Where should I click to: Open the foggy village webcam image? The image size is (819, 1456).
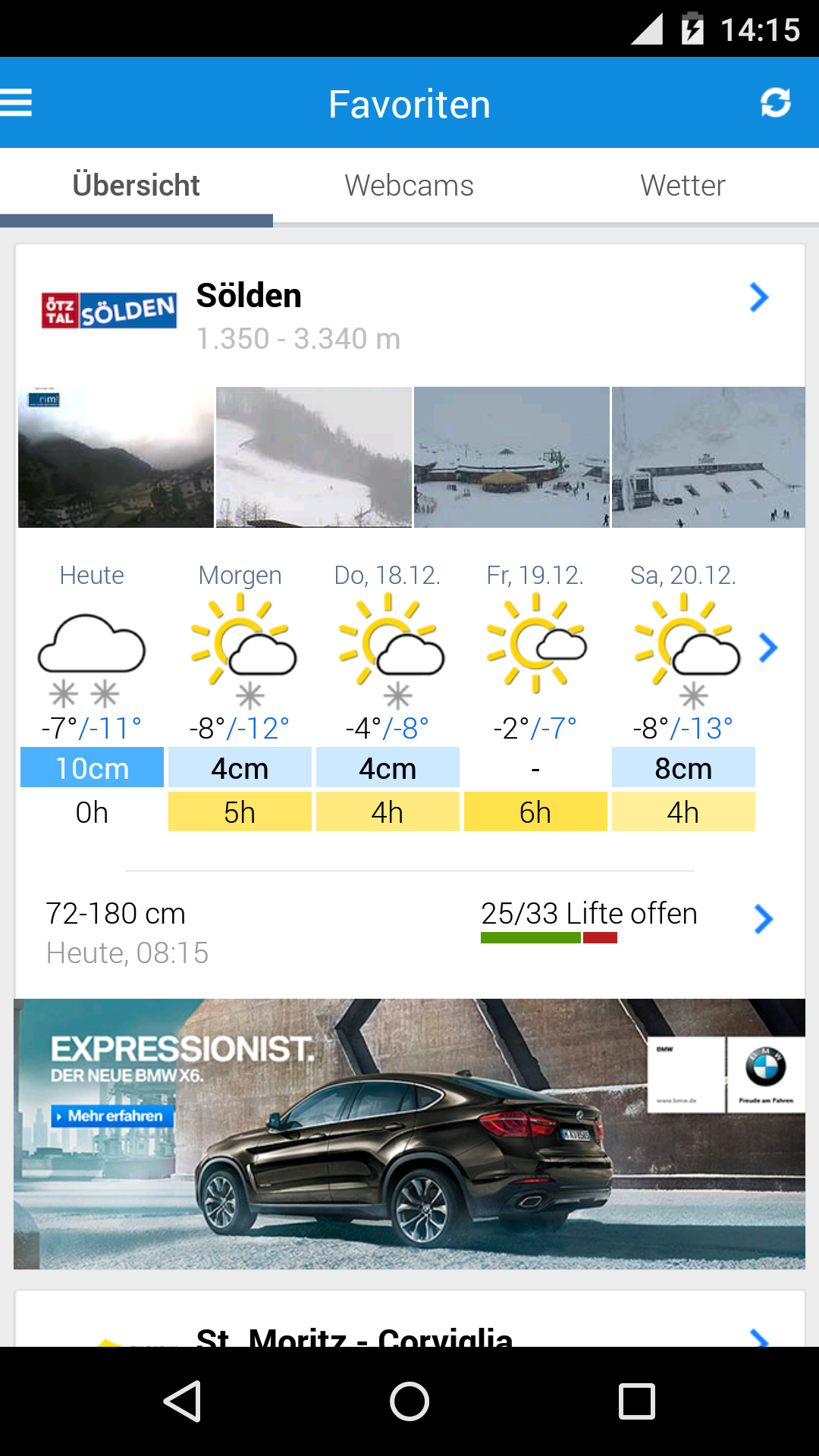[116, 457]
